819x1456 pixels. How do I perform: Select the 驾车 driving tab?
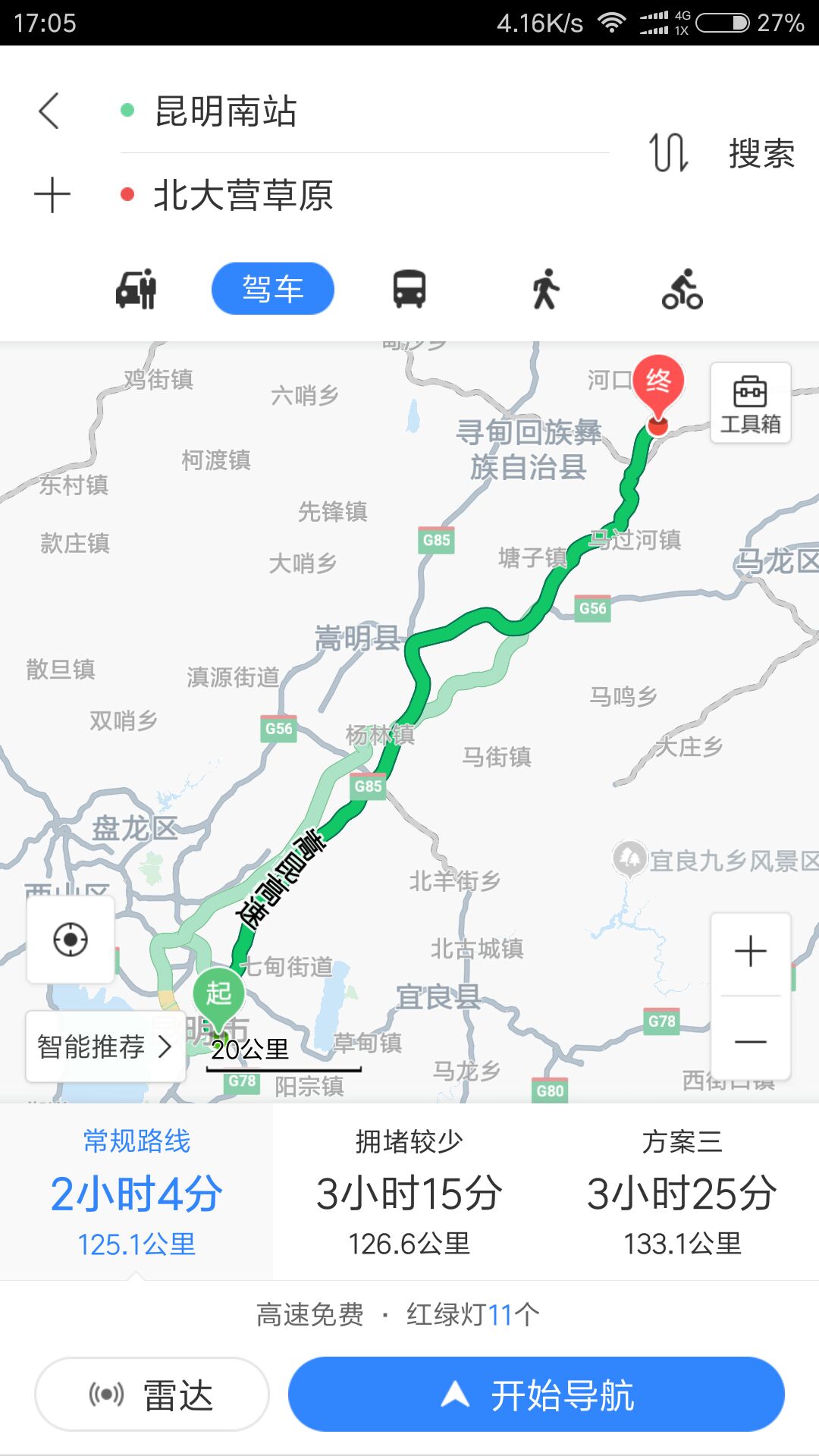tap(273, 289)
